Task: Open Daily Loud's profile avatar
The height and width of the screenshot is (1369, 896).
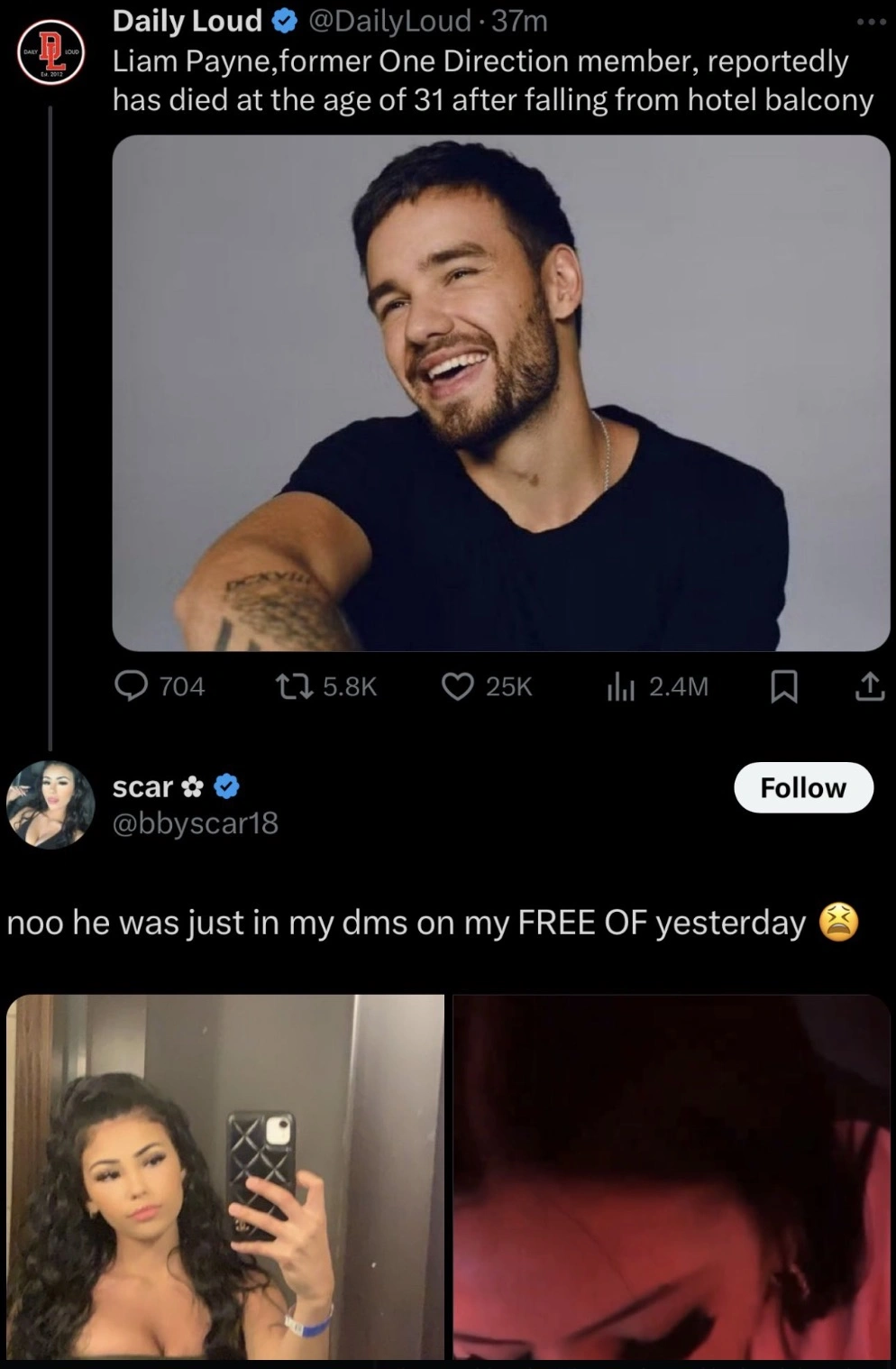Action: tap(51, 52)
